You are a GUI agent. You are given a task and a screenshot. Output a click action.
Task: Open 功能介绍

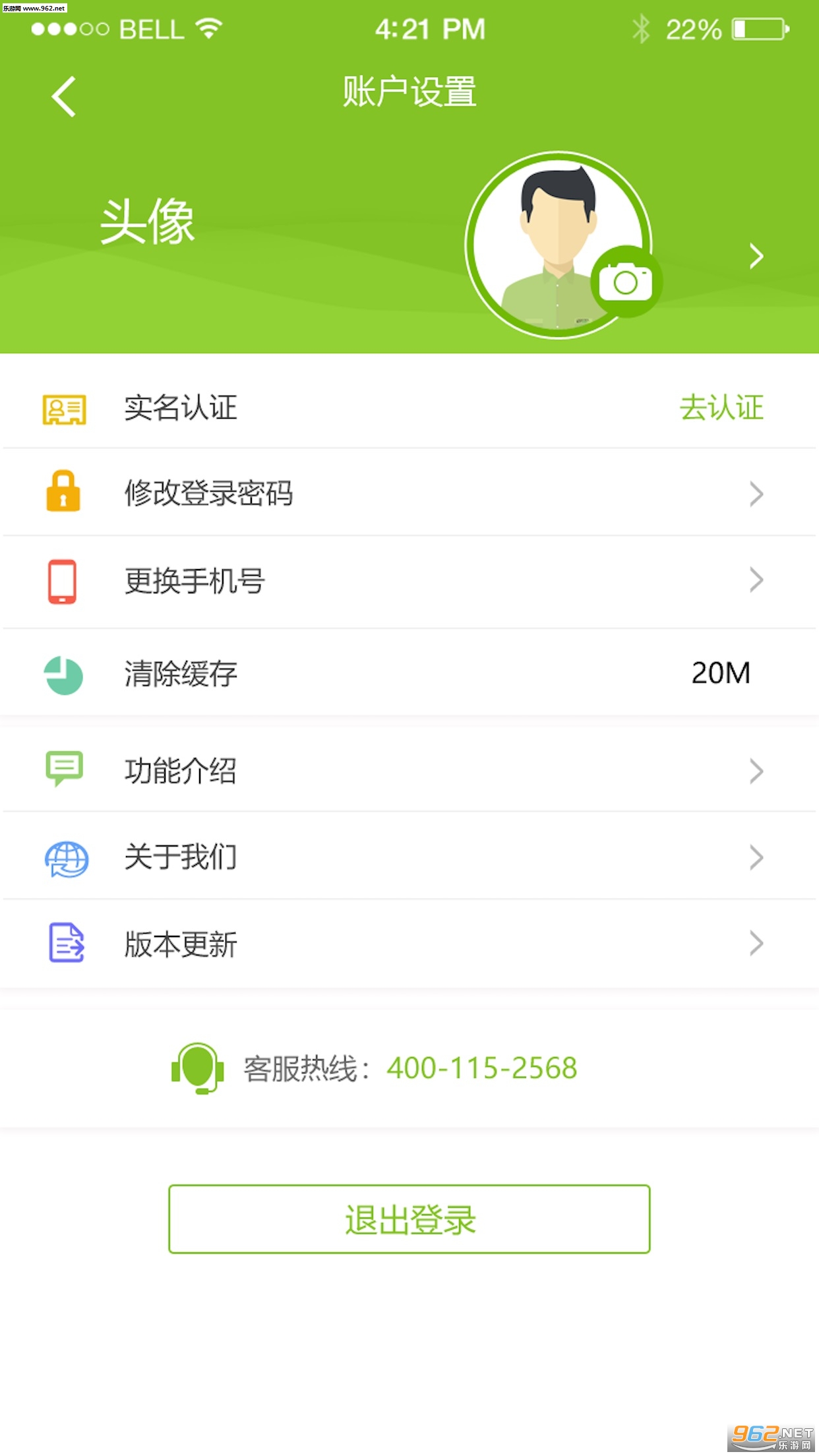[x=409, y=770]
